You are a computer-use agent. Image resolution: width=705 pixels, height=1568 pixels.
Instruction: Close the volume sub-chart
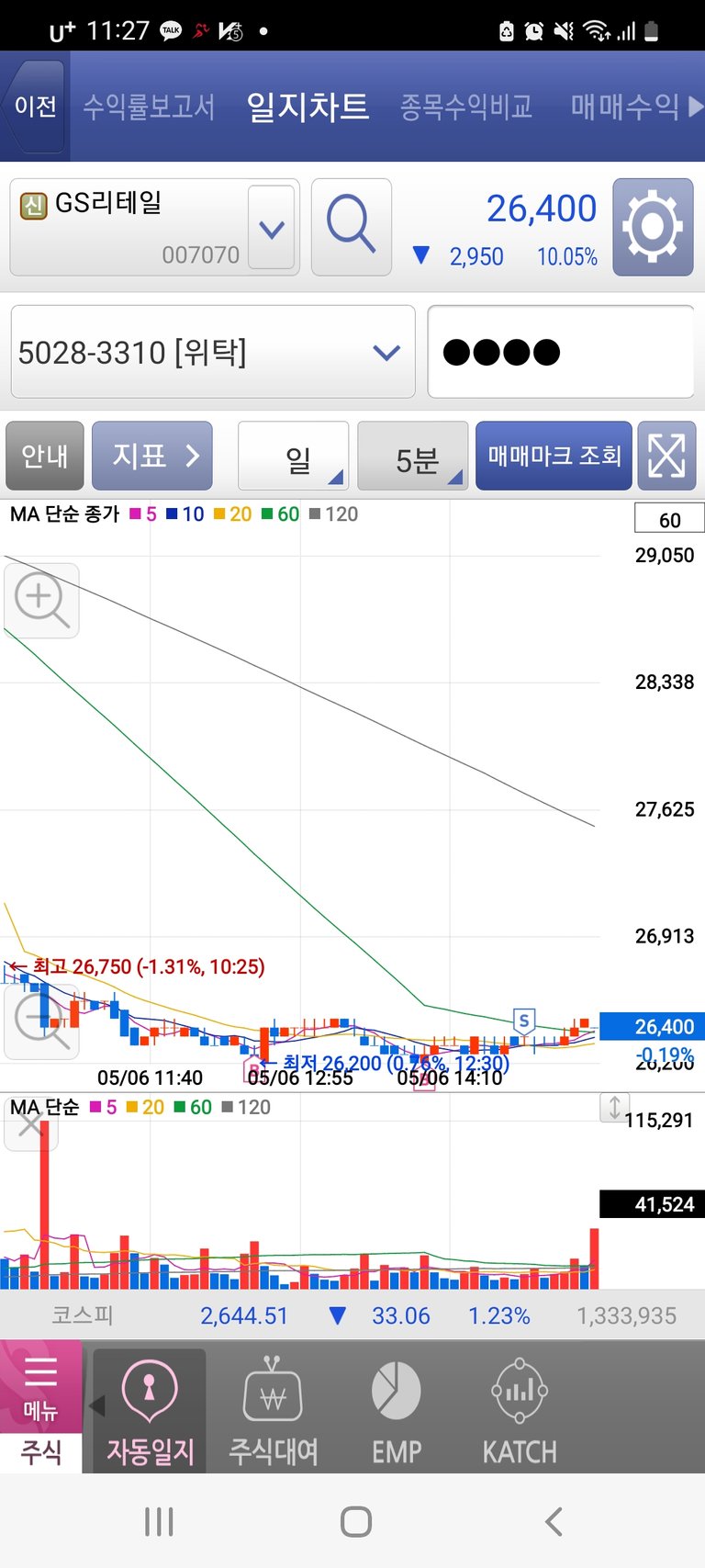pyautogui.click(x=31, y=1125)
